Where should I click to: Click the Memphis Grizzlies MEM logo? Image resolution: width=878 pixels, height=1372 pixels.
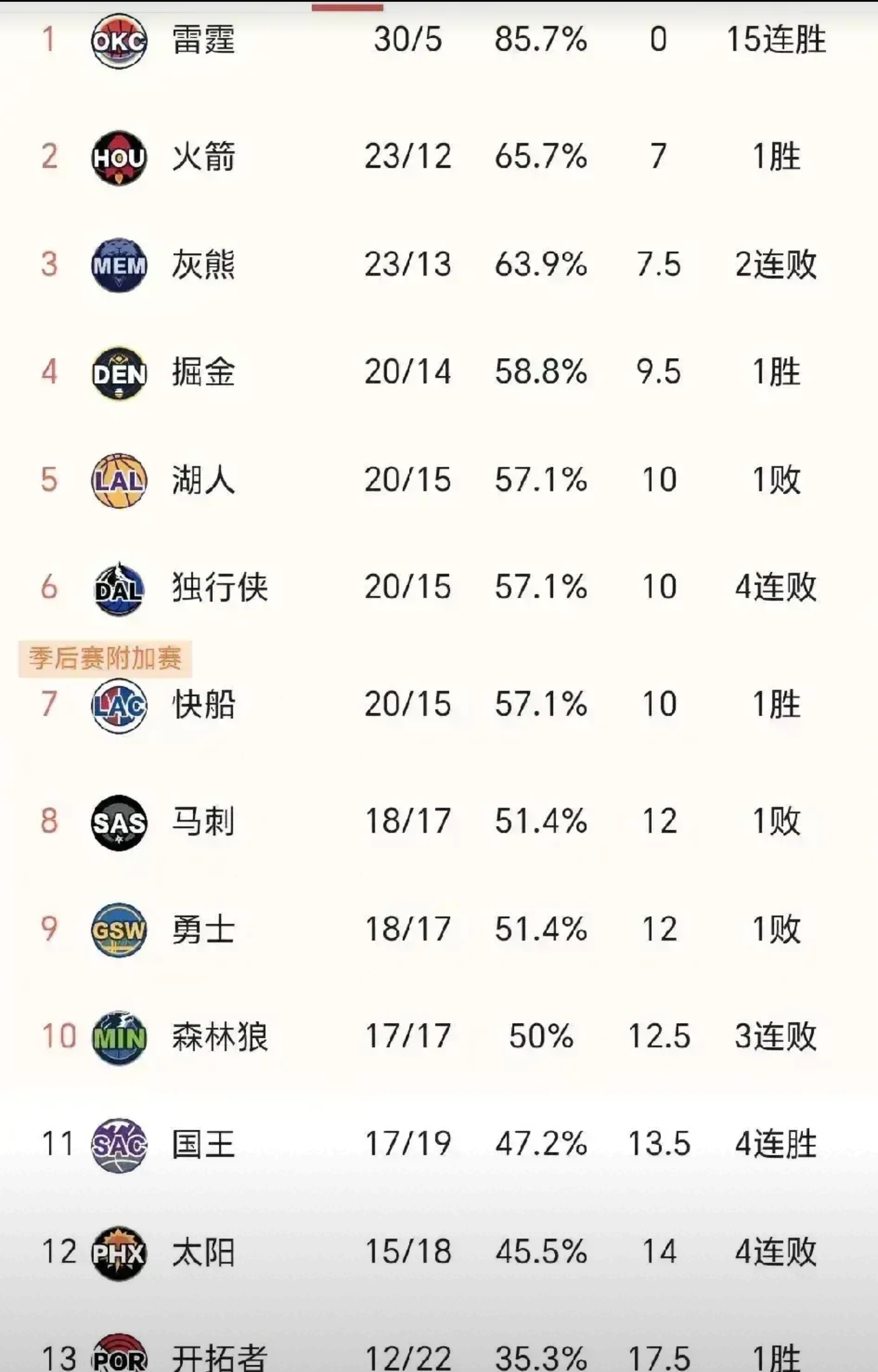[x=120, y=265]
